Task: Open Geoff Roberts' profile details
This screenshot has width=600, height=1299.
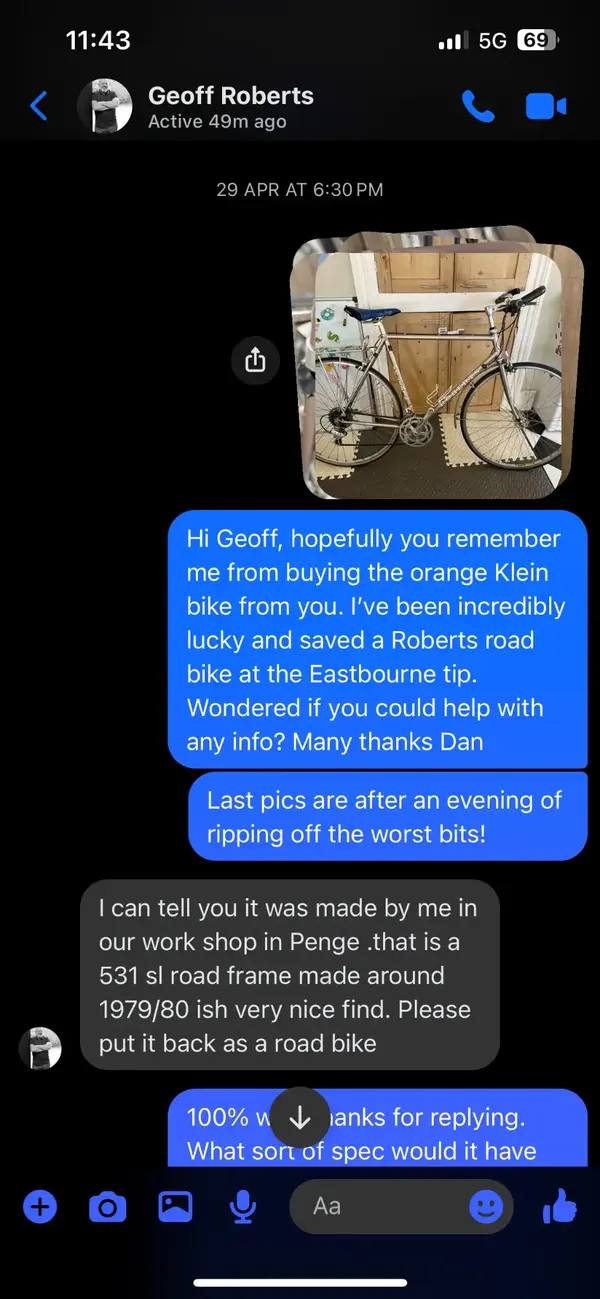Action: (230, 106)
